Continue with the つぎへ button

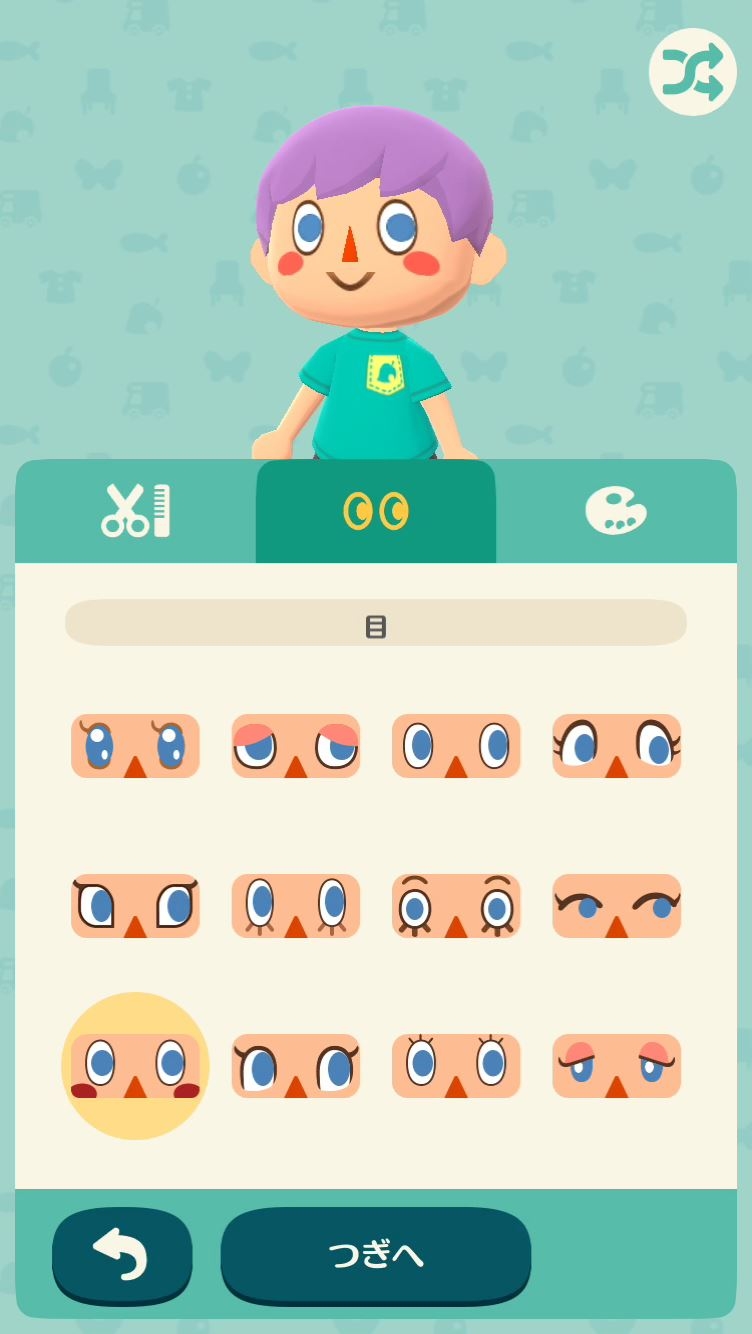(375, 1255)
